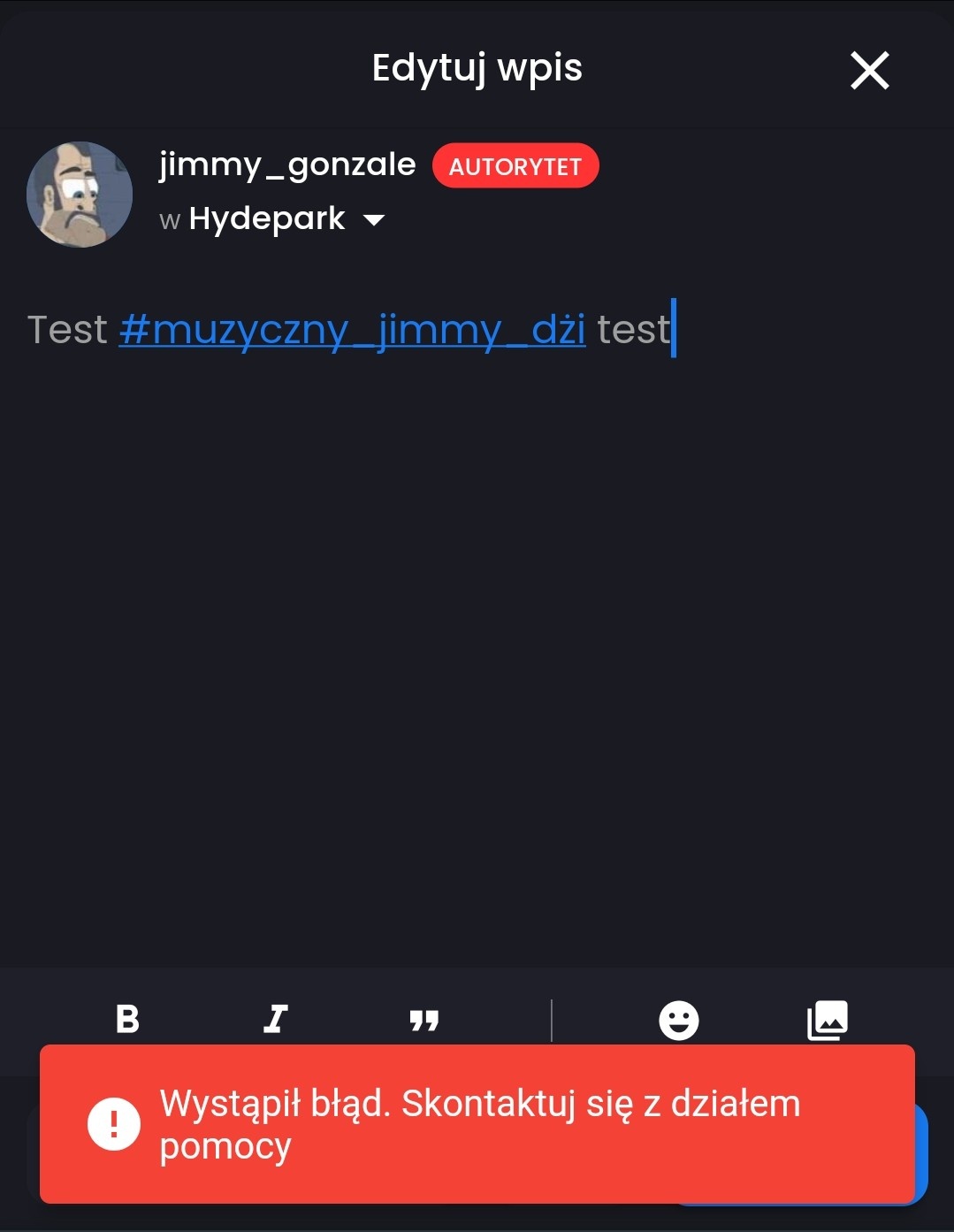The image size is (954, 1232).
Task: Attach an image from gallery
Action: coord(828,1020)
